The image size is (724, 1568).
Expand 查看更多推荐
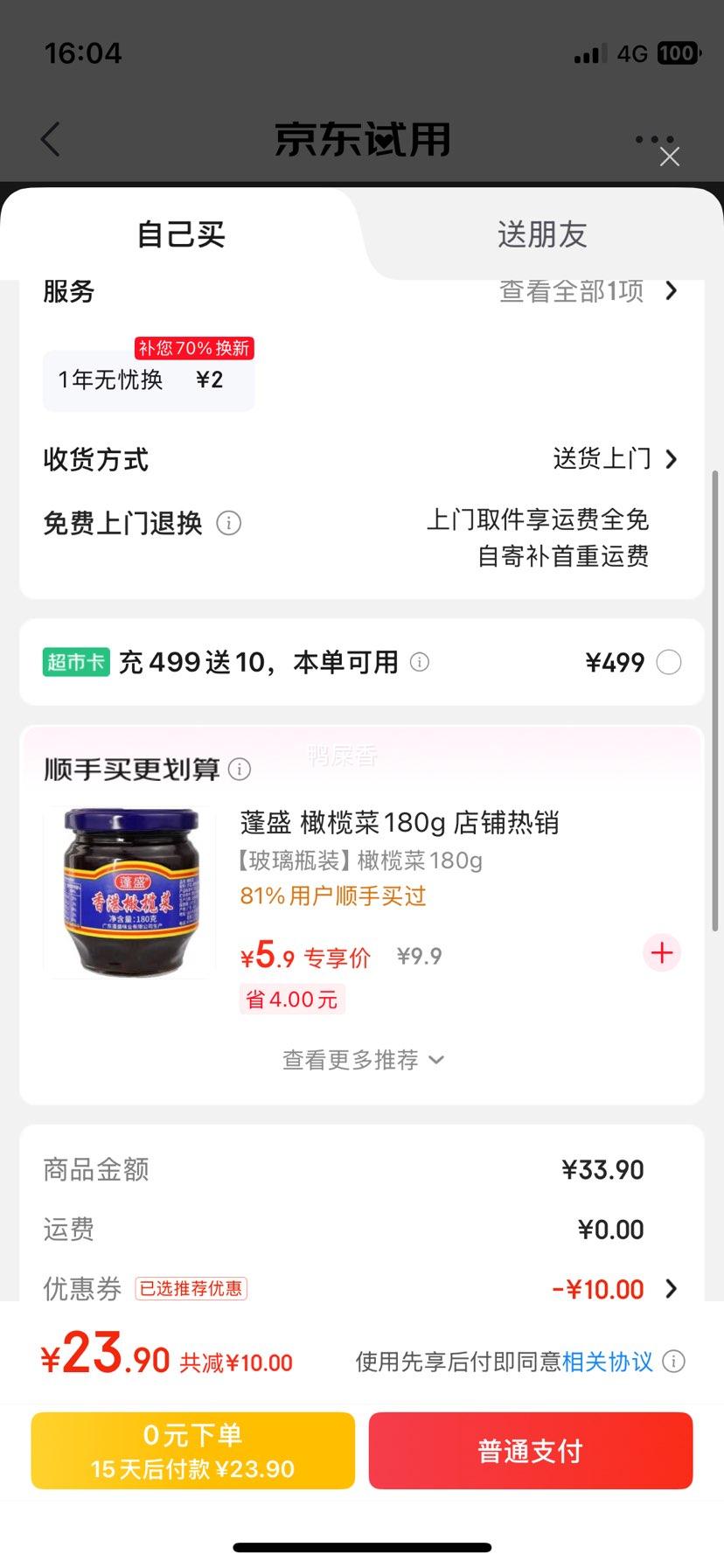(363, 1060)
